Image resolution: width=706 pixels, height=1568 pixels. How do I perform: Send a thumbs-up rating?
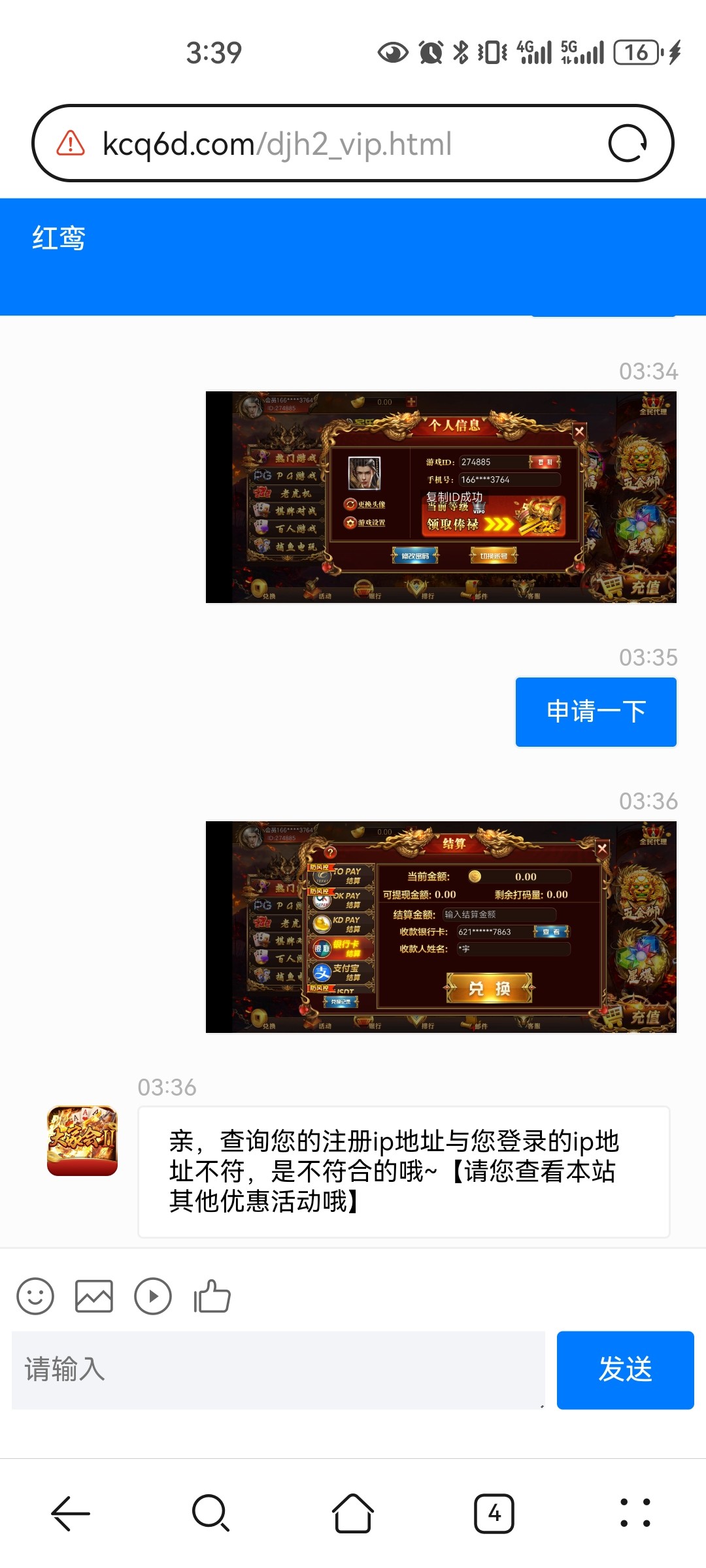pos(212,1296)
